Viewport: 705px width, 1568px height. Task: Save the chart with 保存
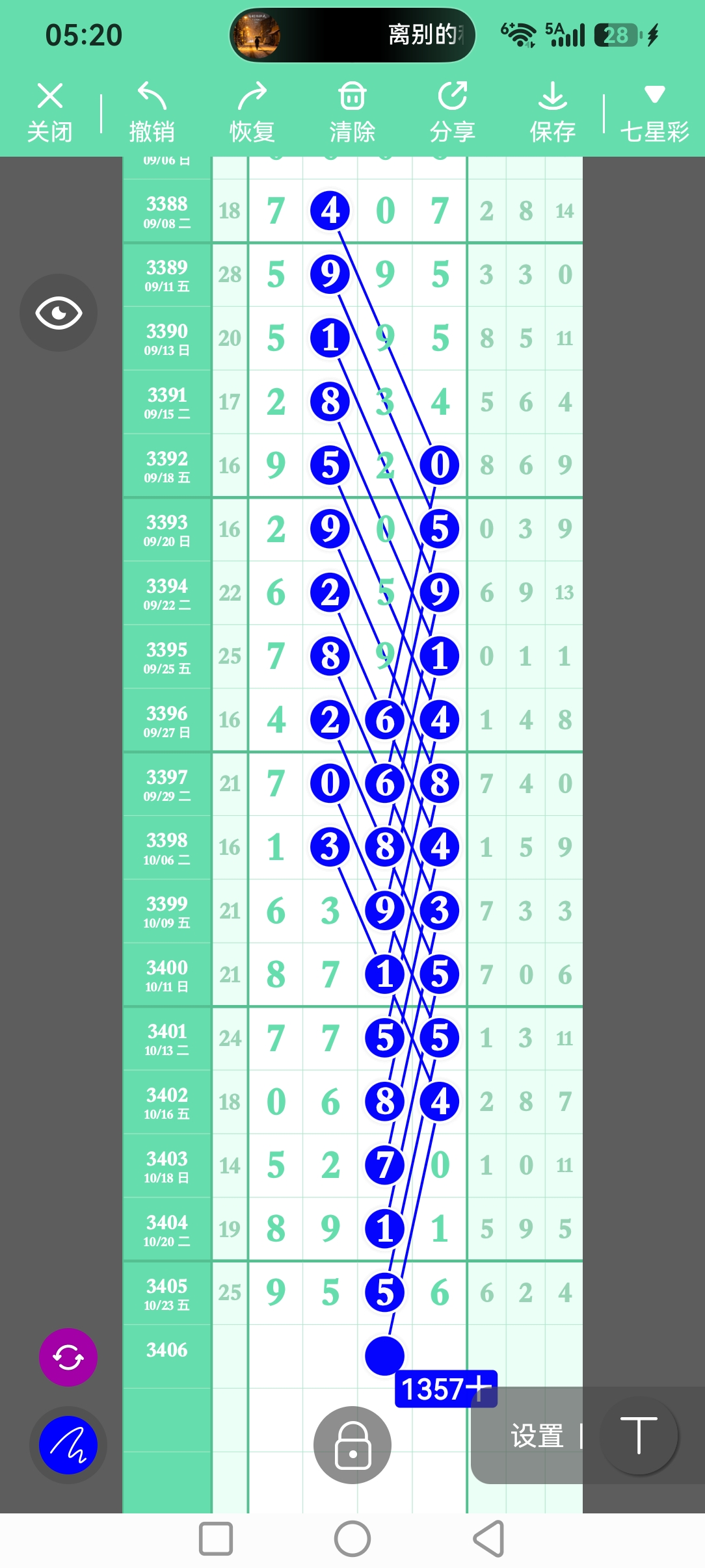[x=553, y=112]
